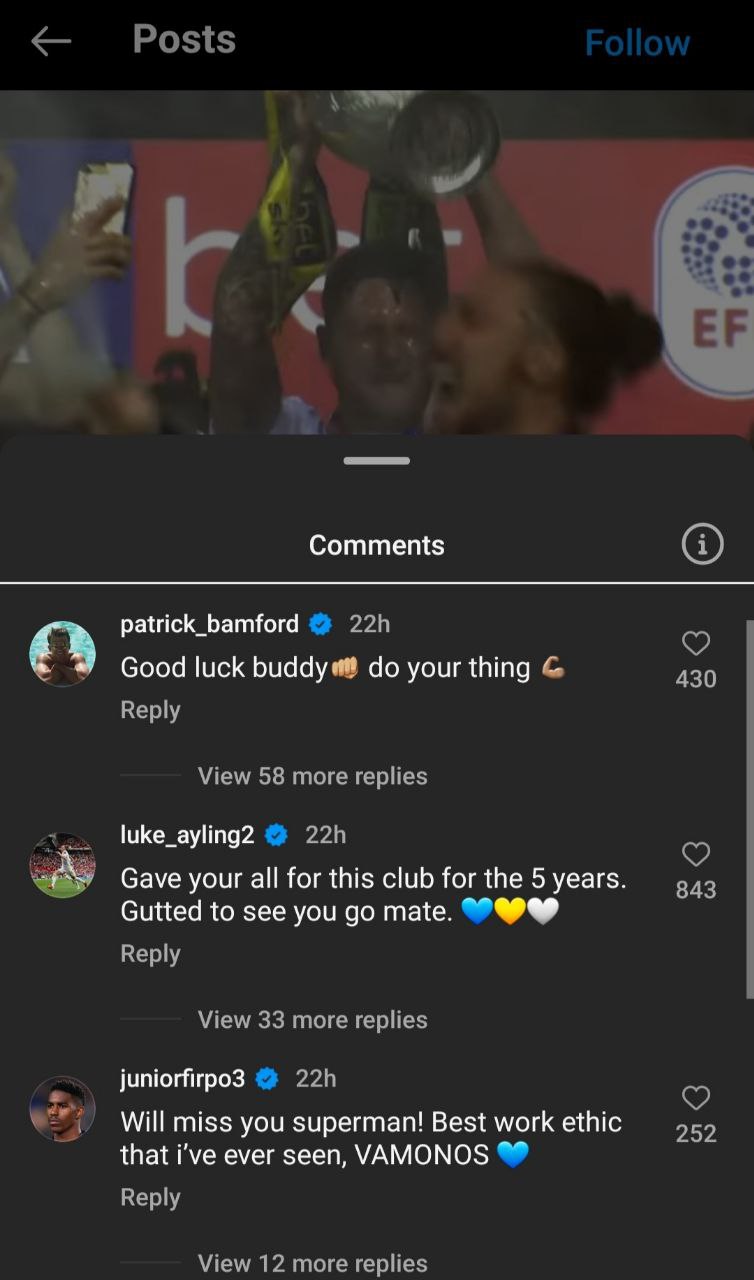
Task: Show 12 more replies
Action: (312, 1263)
